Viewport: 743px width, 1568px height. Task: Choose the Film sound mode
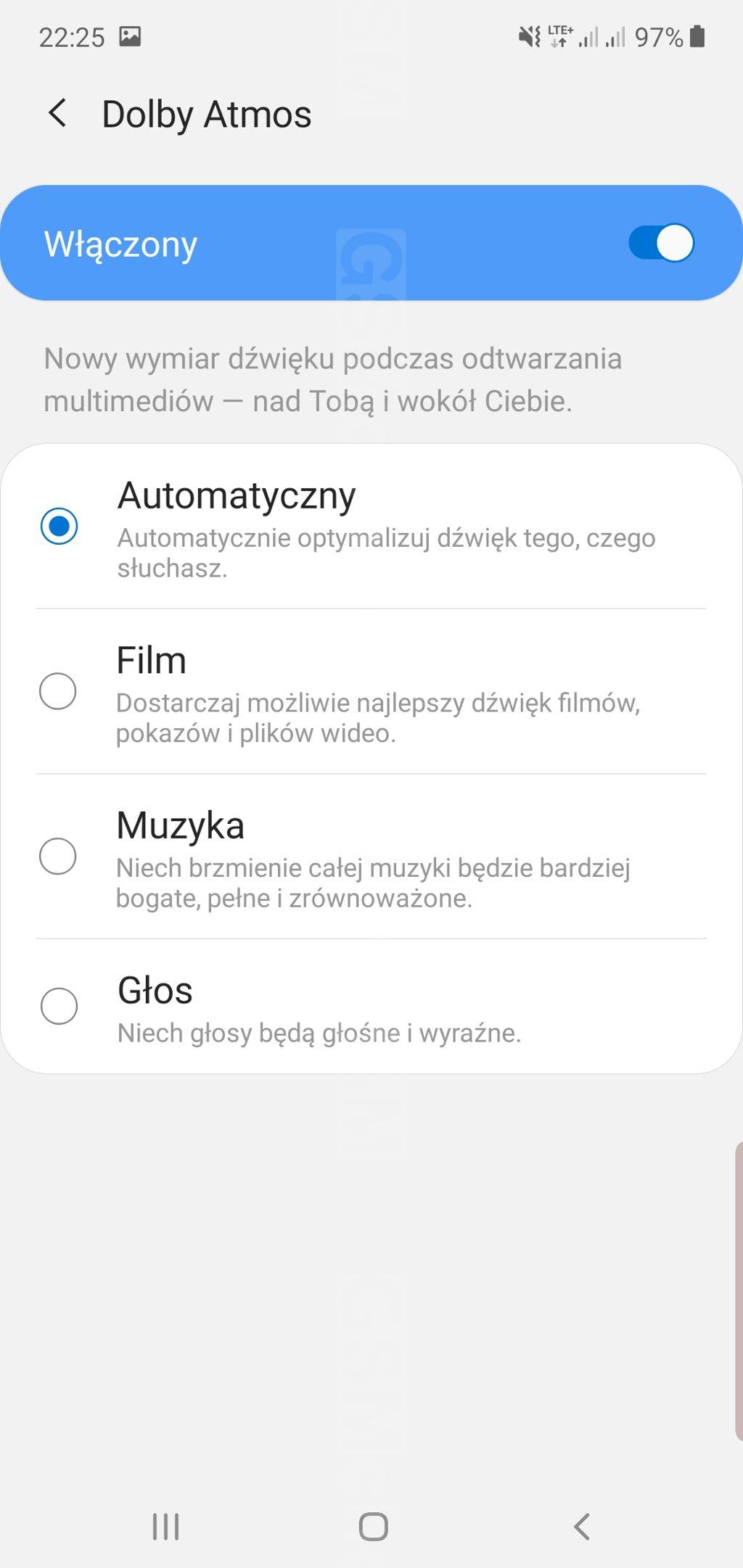pyautogui.click(x=58, y=691)
